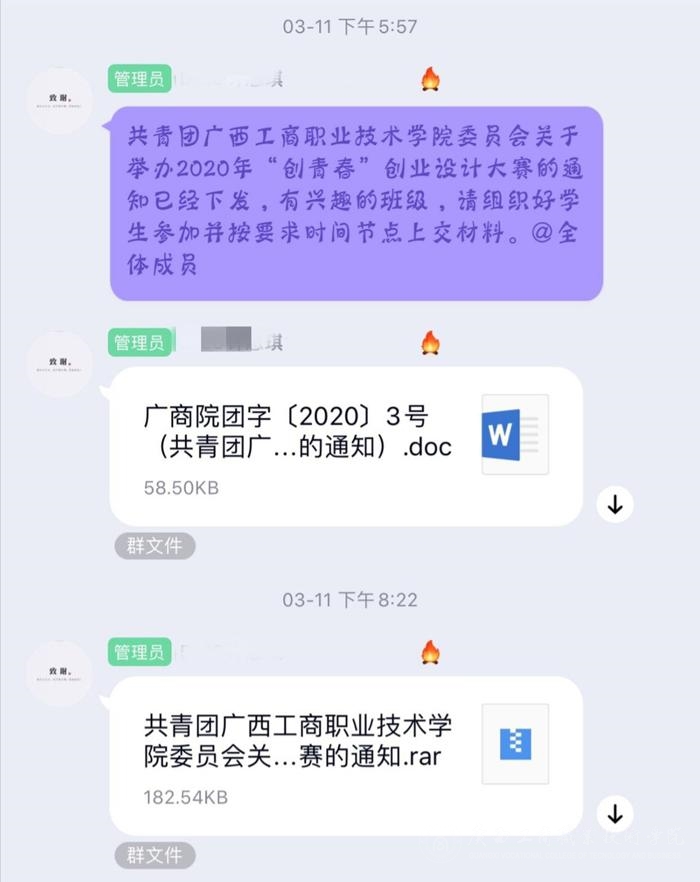Open 群文件 tag under the .doc file
This screenshot has height=882, width=700.
(x=155, y=546)
